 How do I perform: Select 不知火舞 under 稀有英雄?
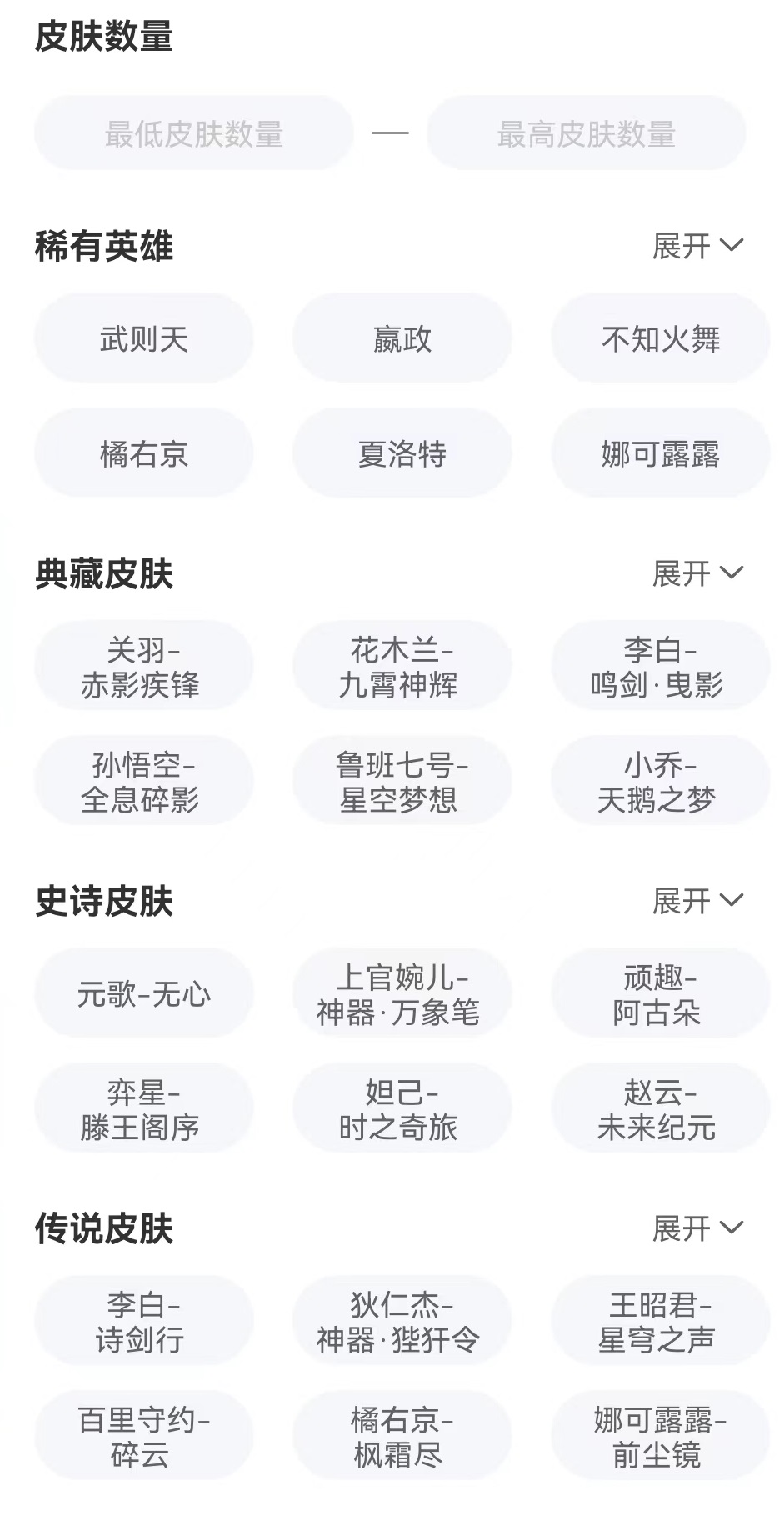pyautogui.click(x=660, y=338)
